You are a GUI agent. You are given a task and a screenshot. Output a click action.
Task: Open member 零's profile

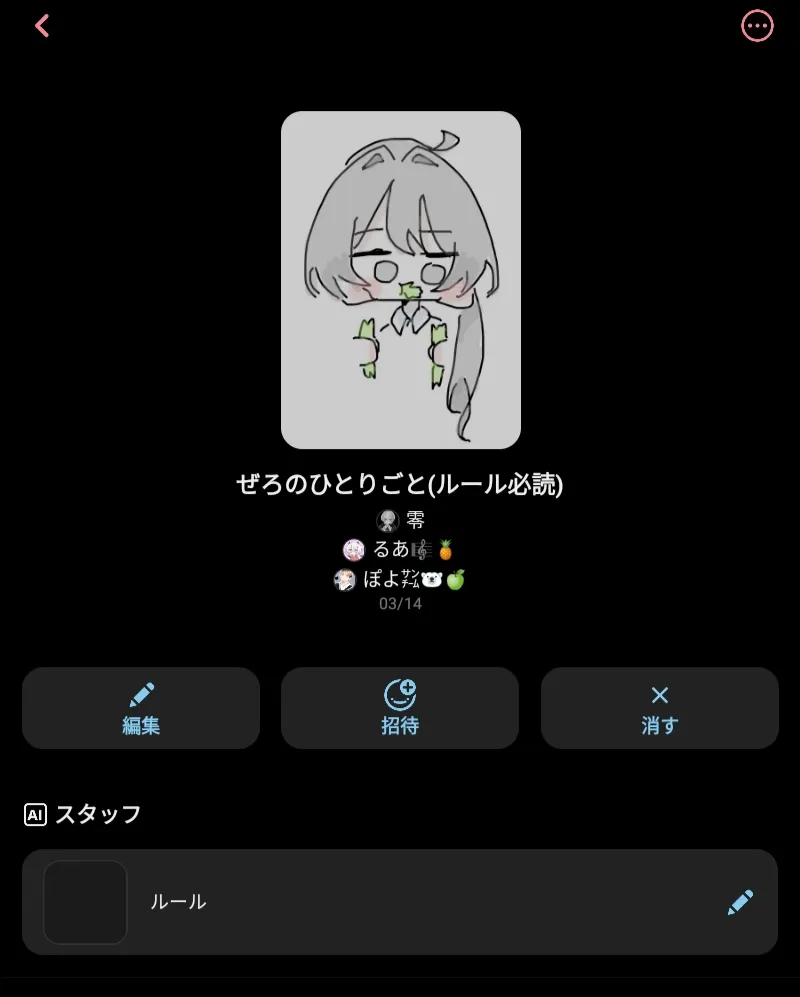tap(400, 521)
